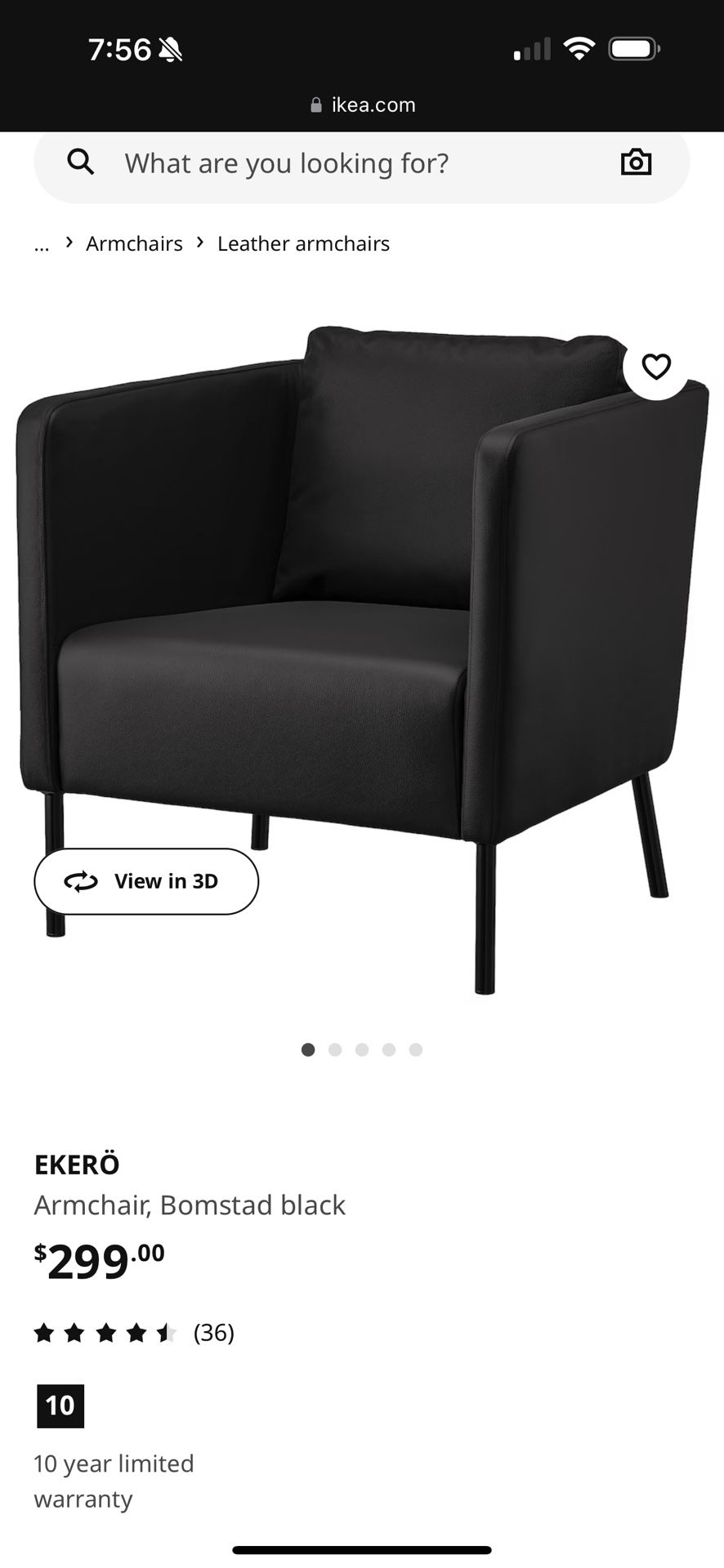Click the Wi-Fi status icon
724x1568 pixels.
pos(579,47)
